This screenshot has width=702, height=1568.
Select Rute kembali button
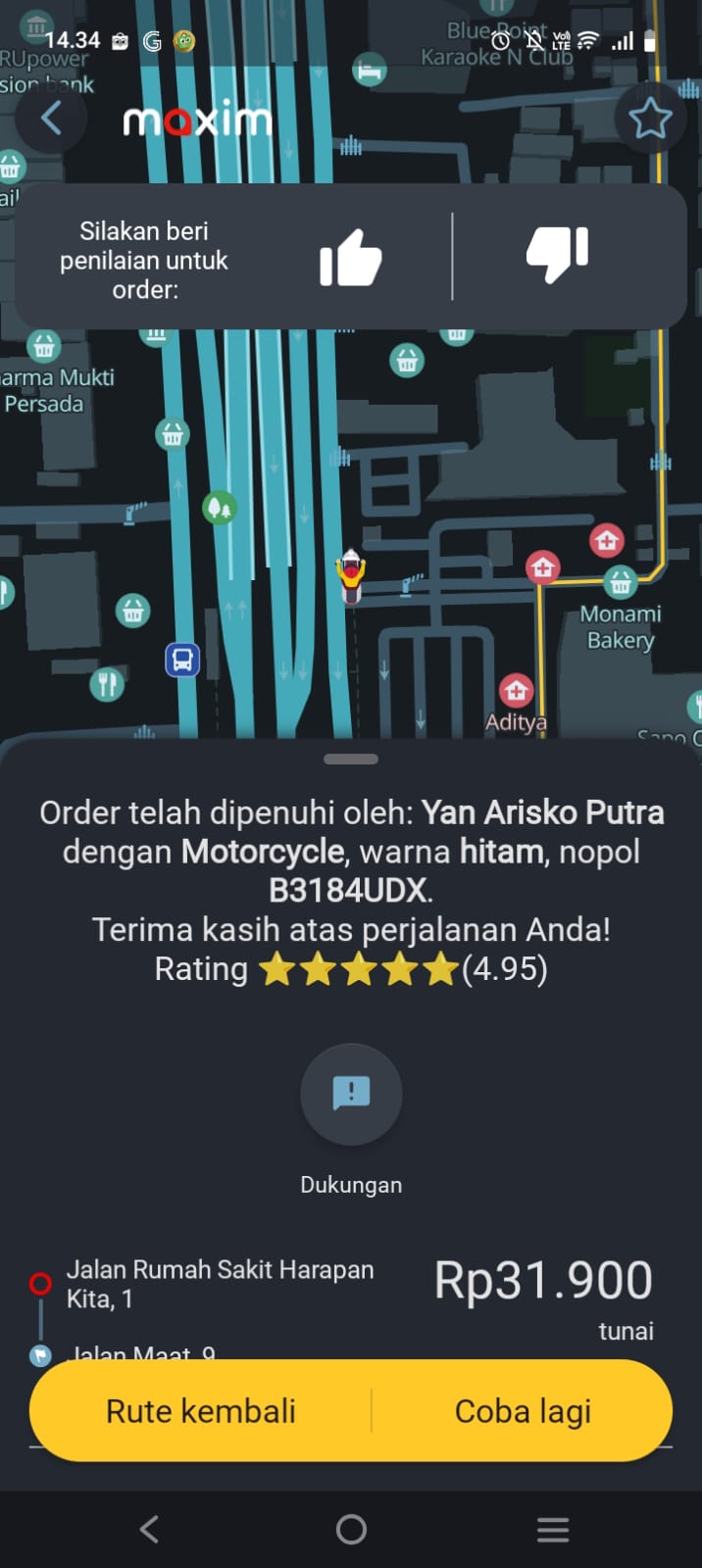tap(201, 1411)
